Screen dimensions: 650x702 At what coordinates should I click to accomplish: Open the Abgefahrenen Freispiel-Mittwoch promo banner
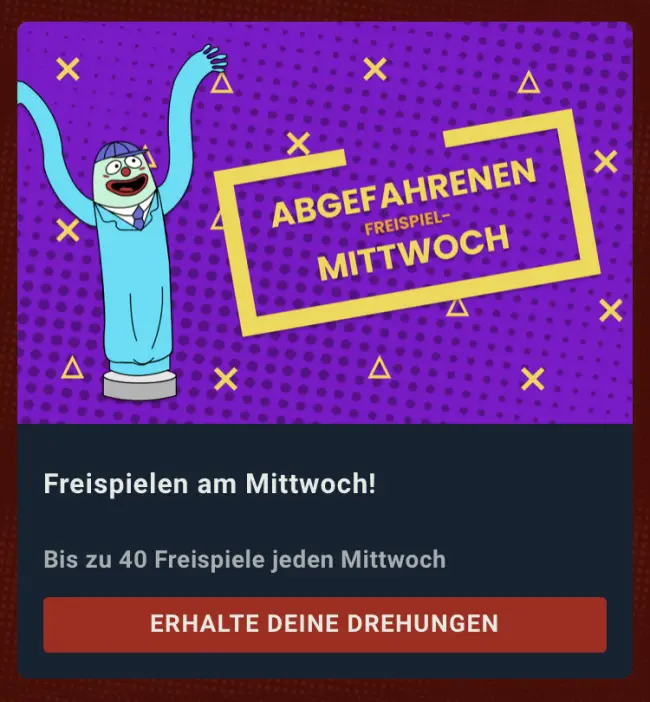325,223
